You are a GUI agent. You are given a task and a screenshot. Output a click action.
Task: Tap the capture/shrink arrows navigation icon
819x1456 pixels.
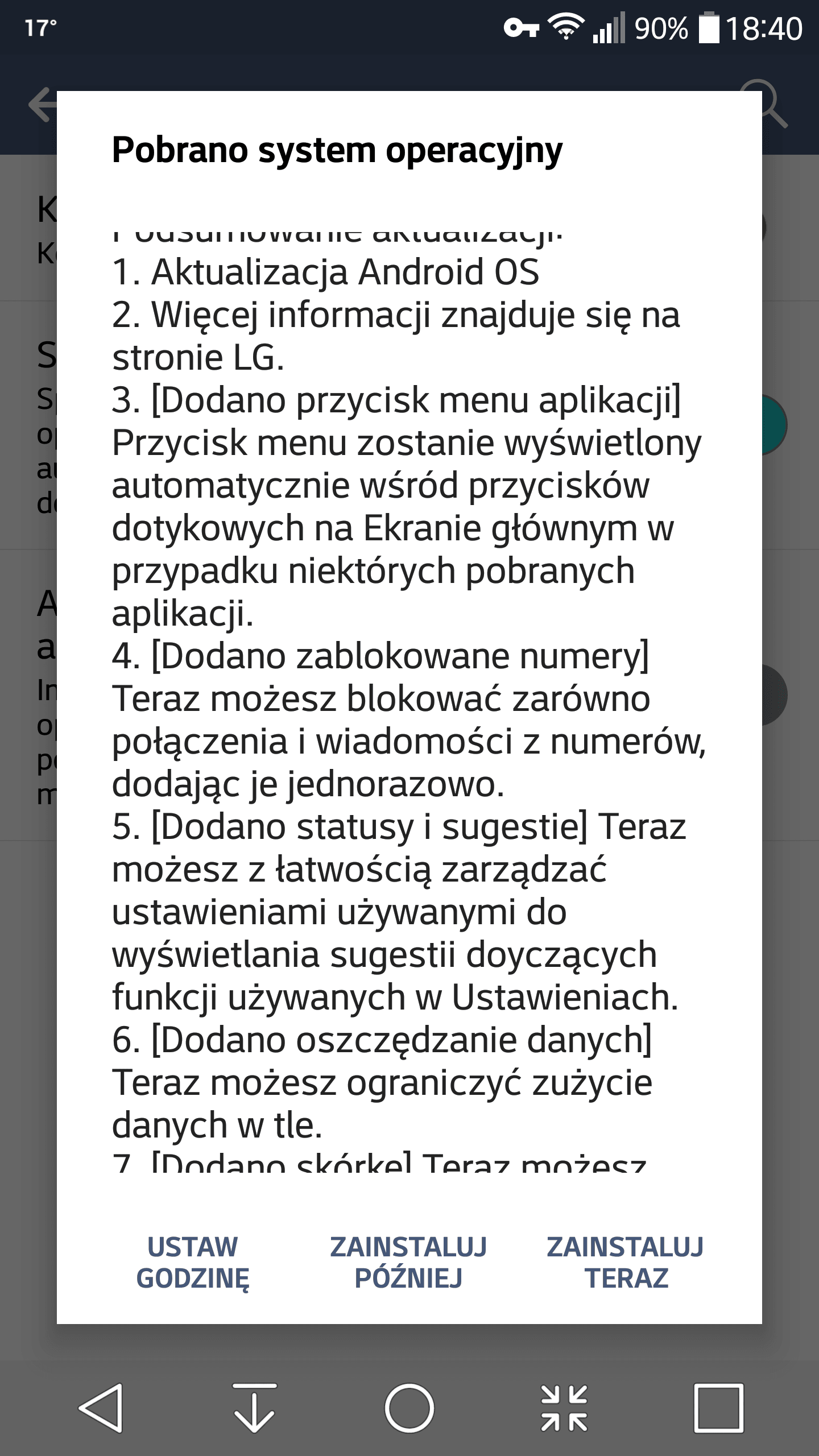pos(564,1408)
